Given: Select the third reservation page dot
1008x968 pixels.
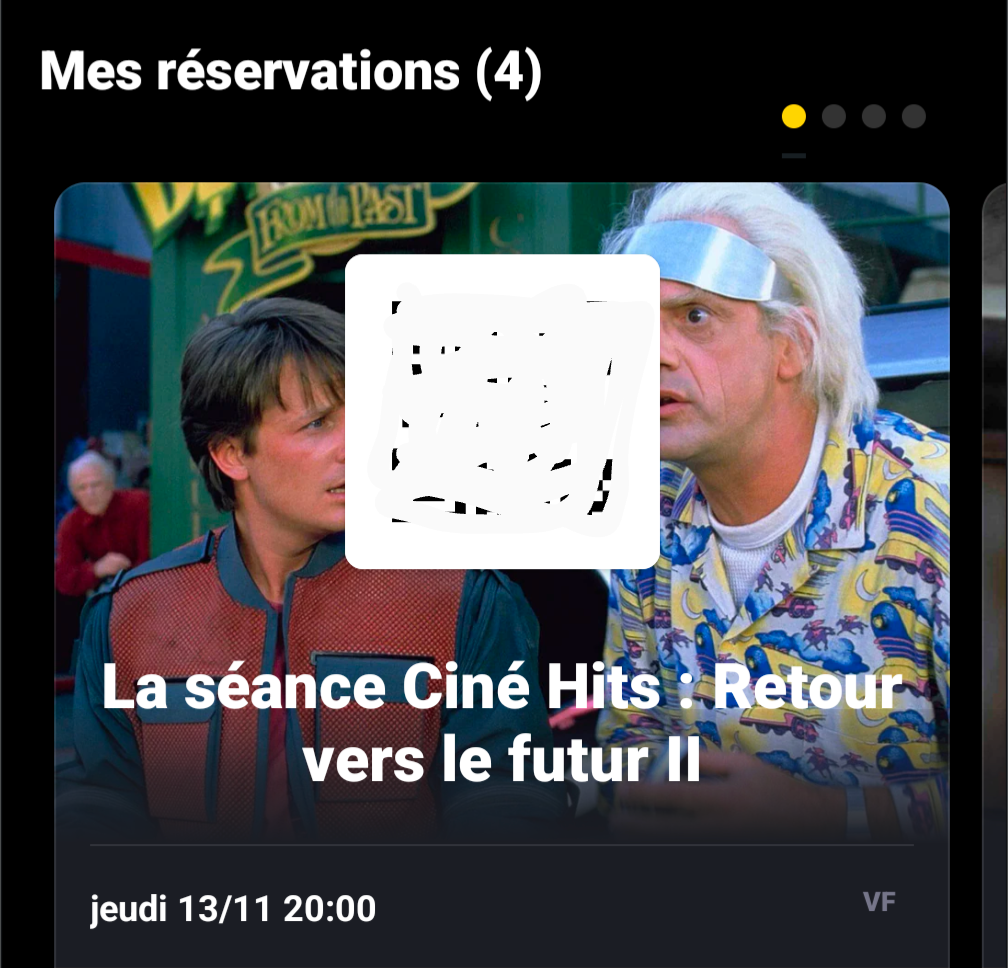Looking at the screenshot, I should pyautogui.click(x=874, y=117).
